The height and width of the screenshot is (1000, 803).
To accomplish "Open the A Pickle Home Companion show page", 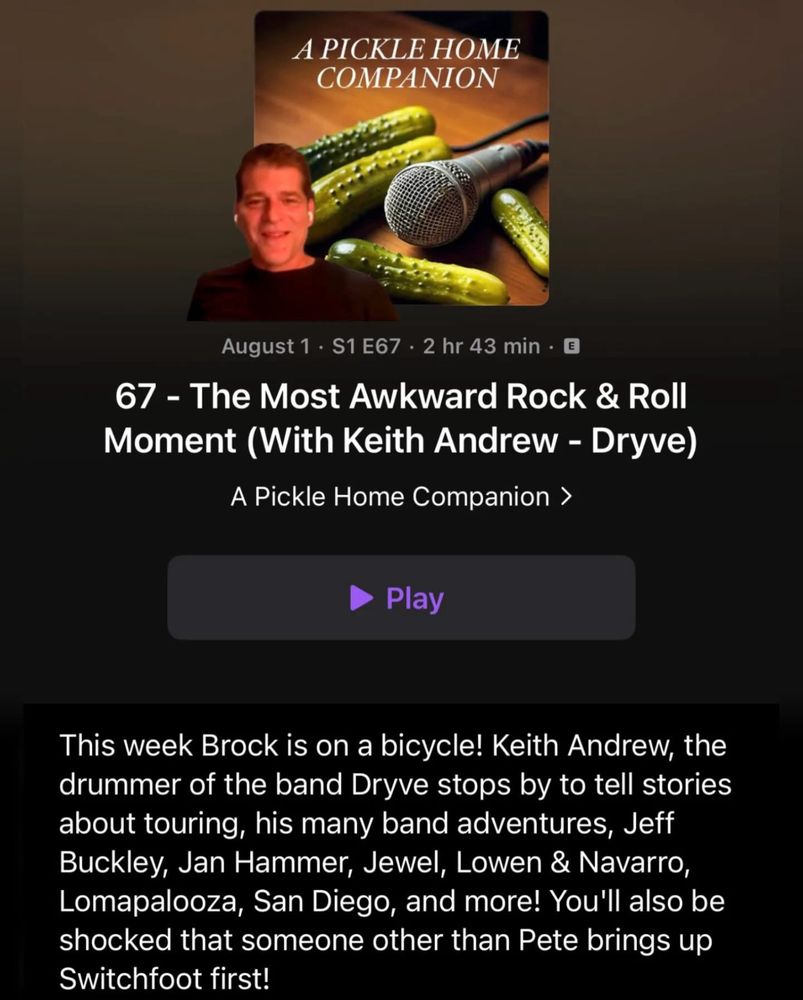I will tap(401, 497).
